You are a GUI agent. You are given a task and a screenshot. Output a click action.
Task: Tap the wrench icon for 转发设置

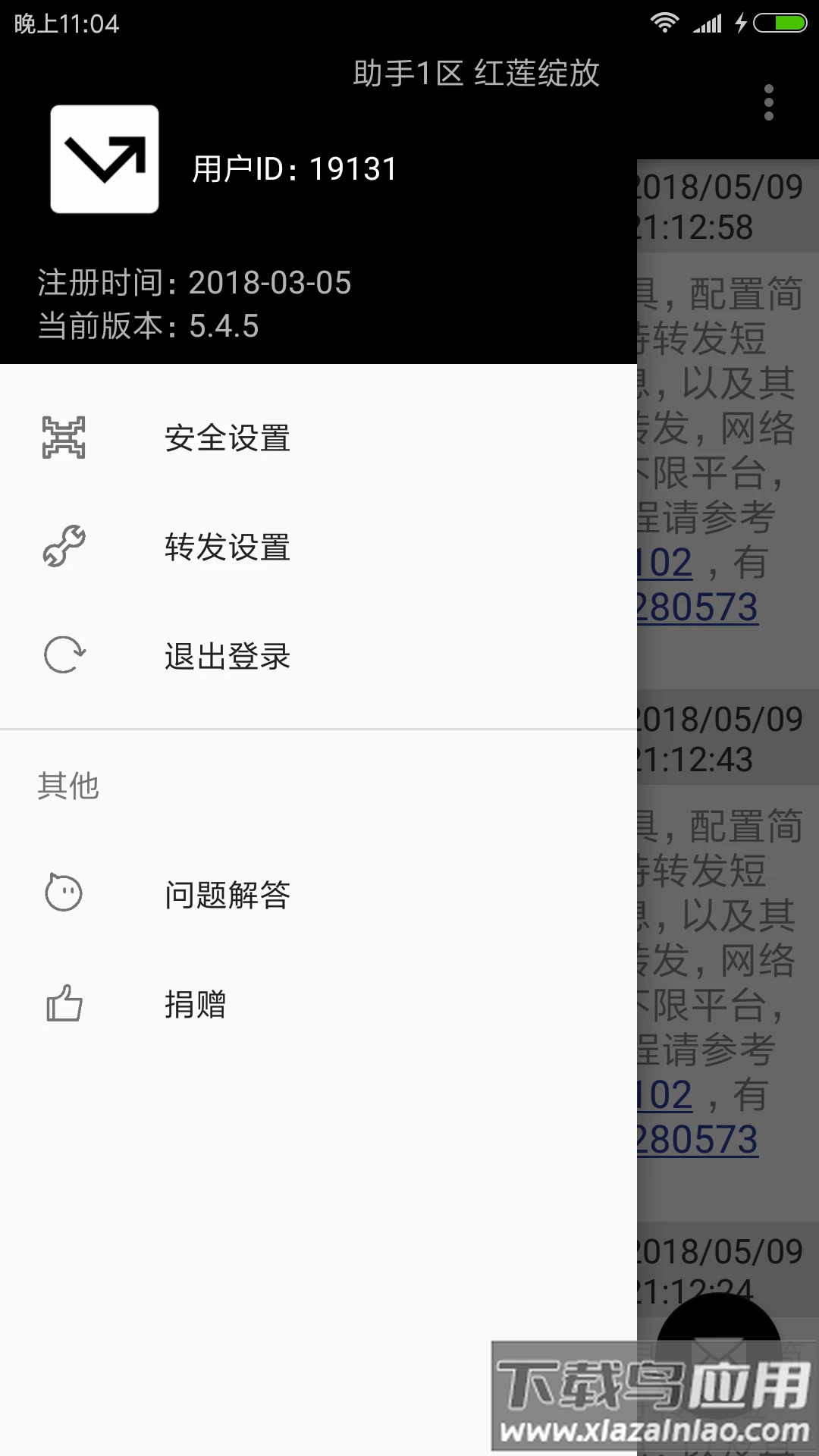click(65, 548)
